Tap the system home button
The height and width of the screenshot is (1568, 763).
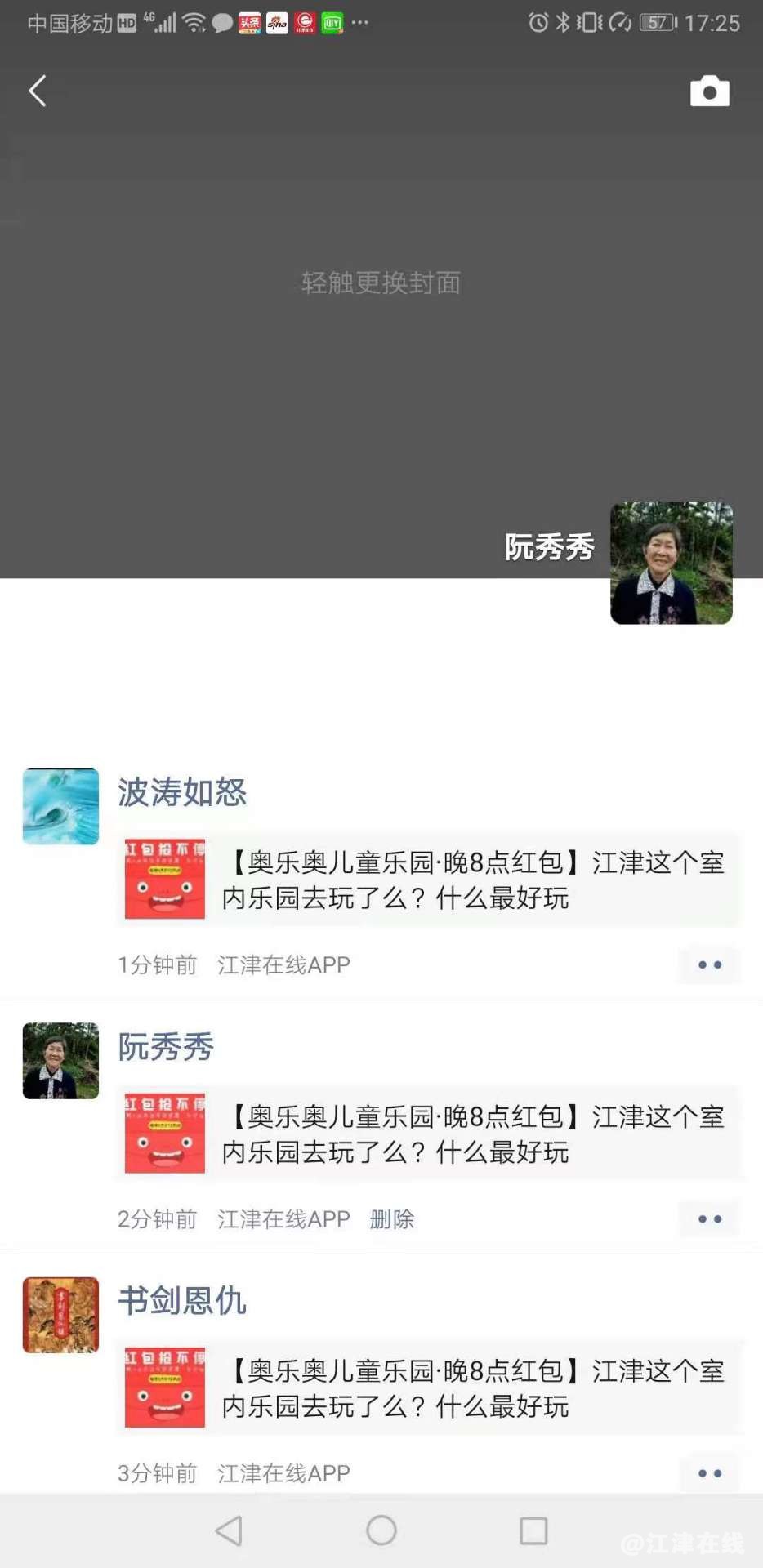[x=381, y=1530]
